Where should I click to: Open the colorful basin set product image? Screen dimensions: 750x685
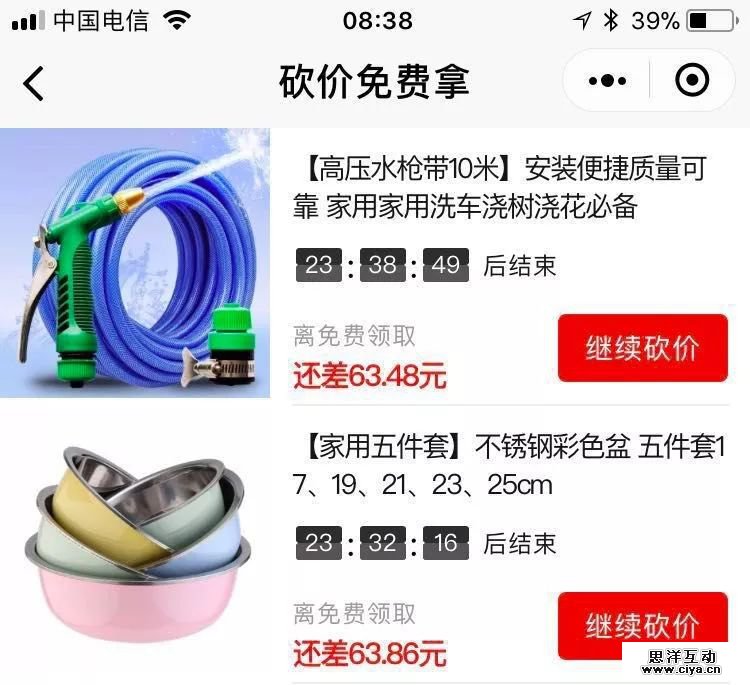pos(135,538)
